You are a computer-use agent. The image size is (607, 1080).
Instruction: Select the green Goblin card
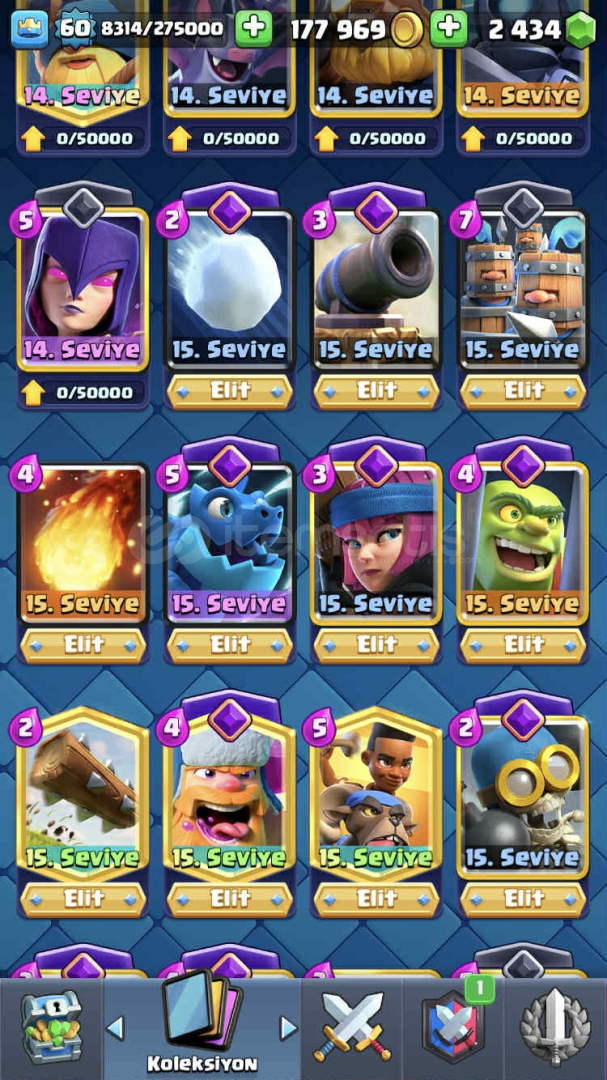click(x=524, y=543)
